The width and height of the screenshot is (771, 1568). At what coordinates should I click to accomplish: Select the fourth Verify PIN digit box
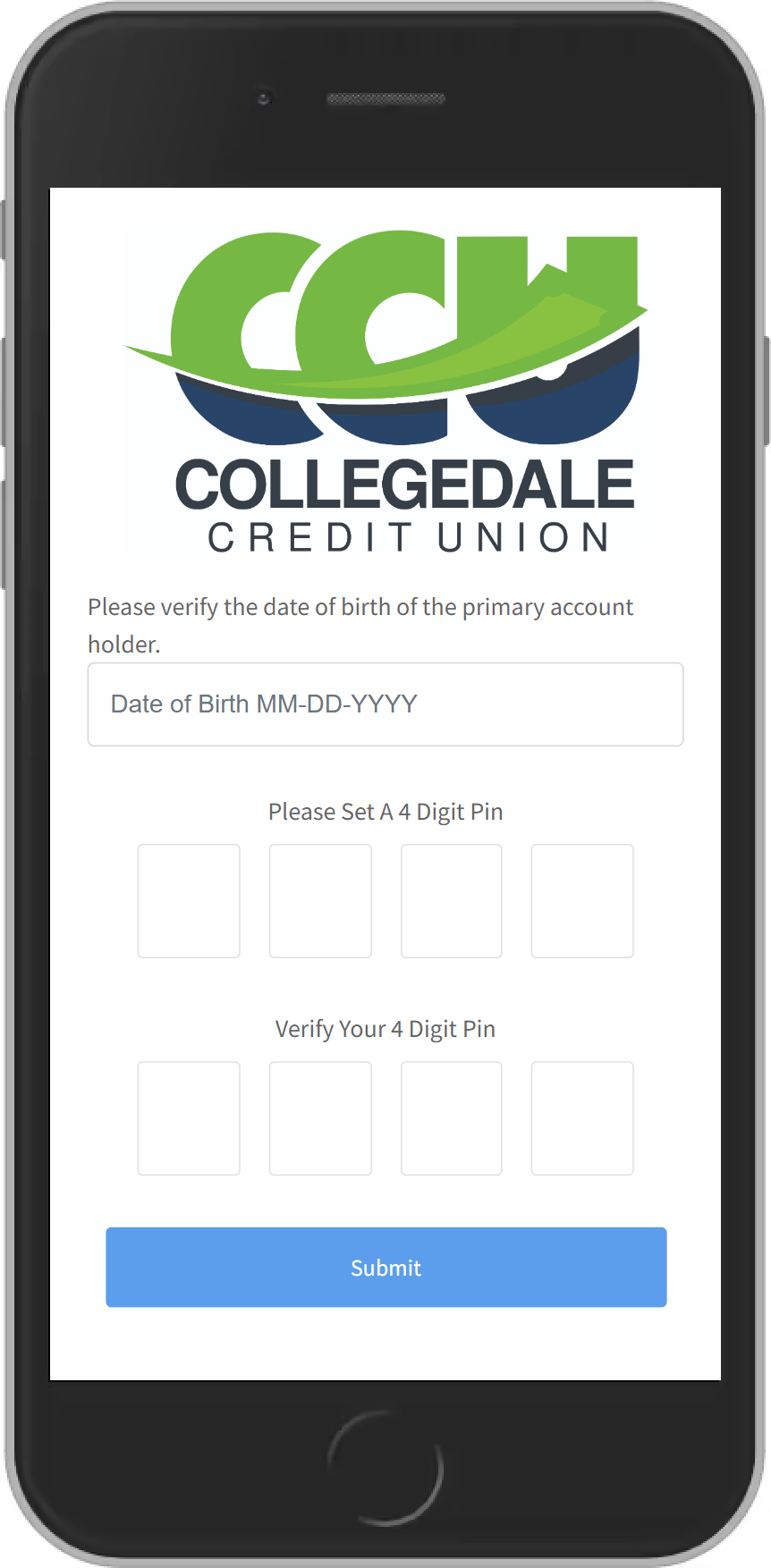coord(582,1118)
